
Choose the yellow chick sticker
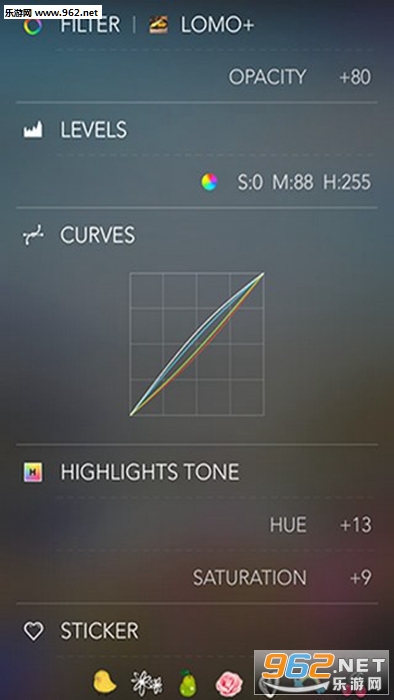105,682
